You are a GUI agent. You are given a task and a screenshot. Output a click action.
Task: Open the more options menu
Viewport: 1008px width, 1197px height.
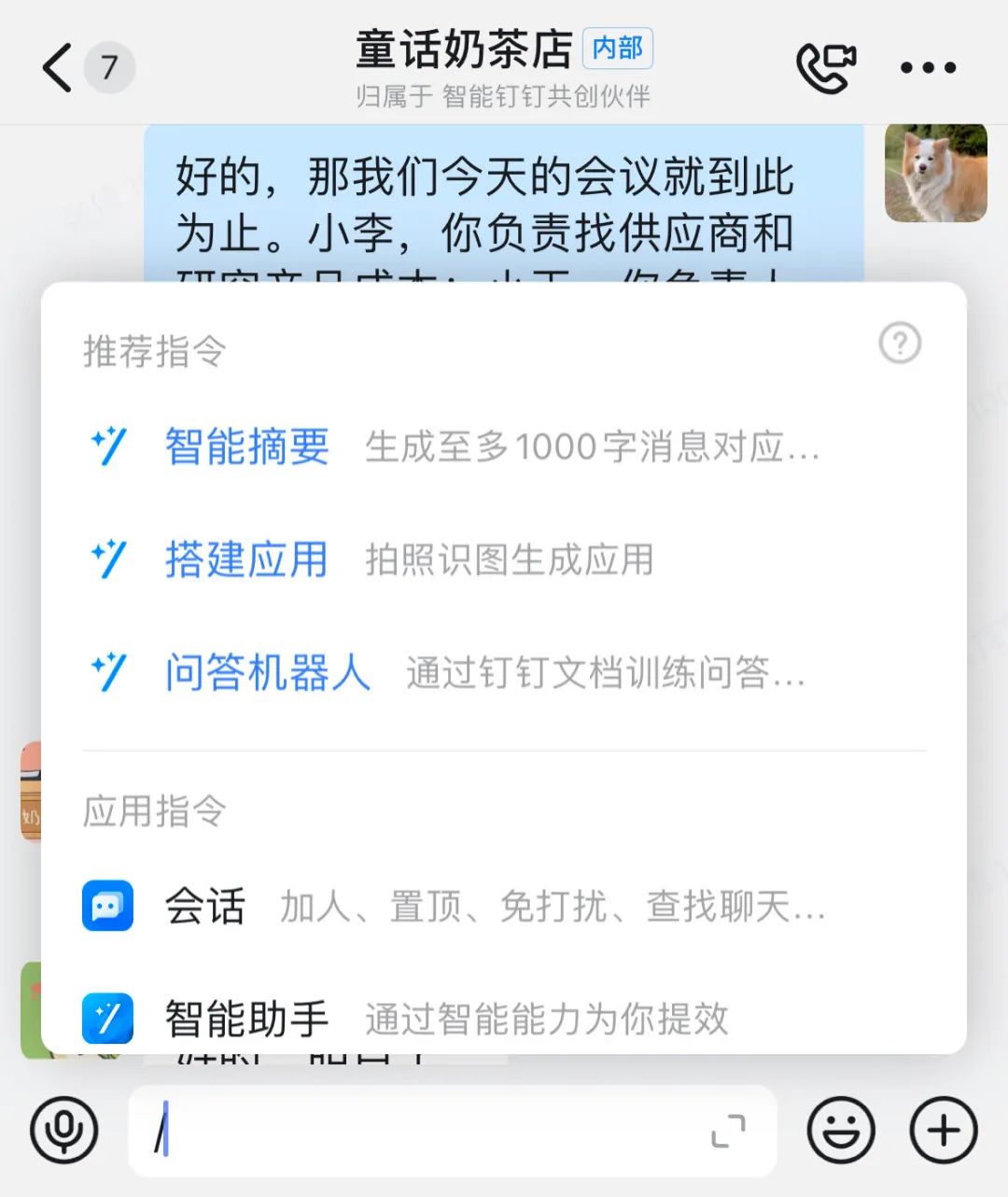(927, 66)
